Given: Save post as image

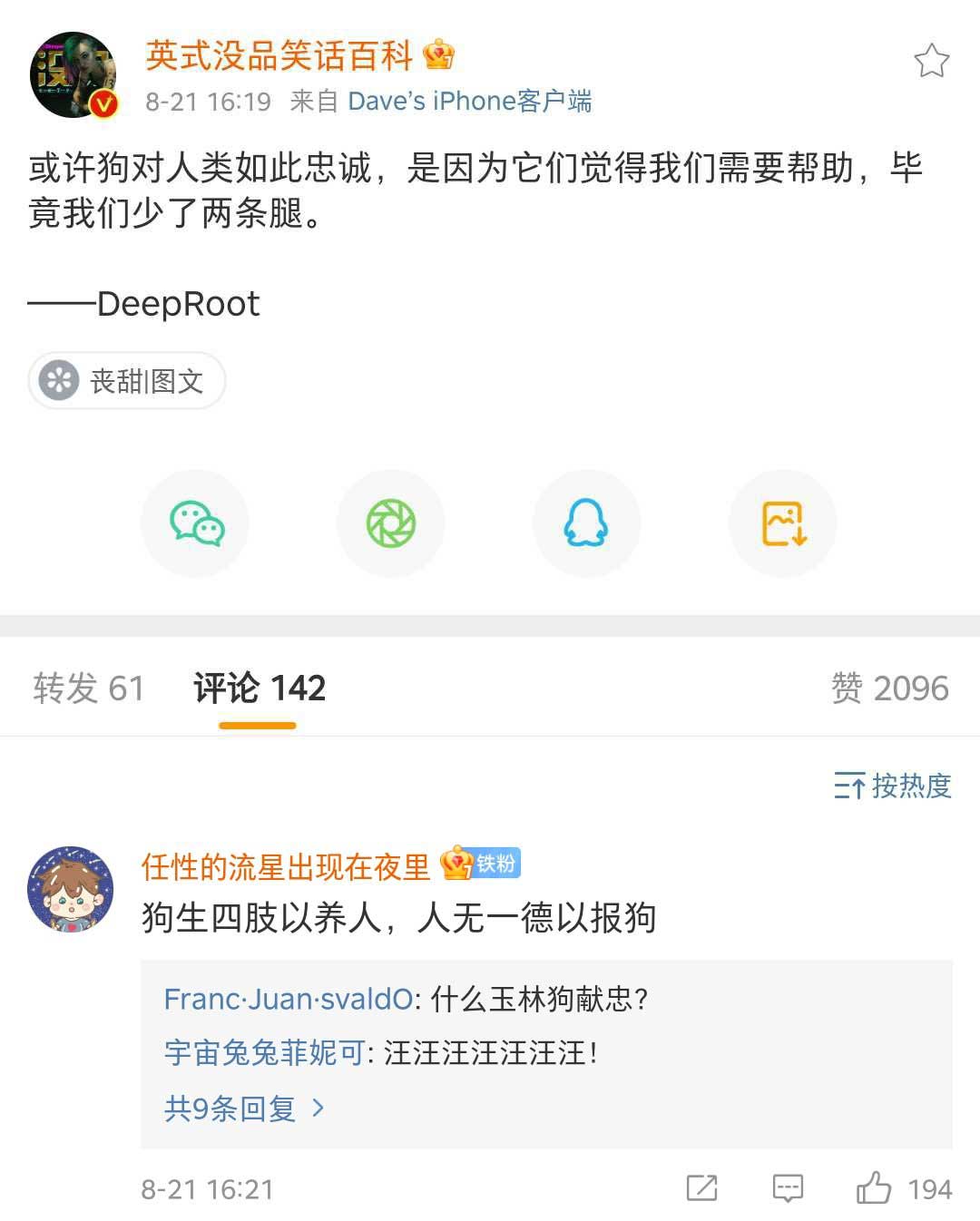Looking at the screenshot, I should [783, 523].
